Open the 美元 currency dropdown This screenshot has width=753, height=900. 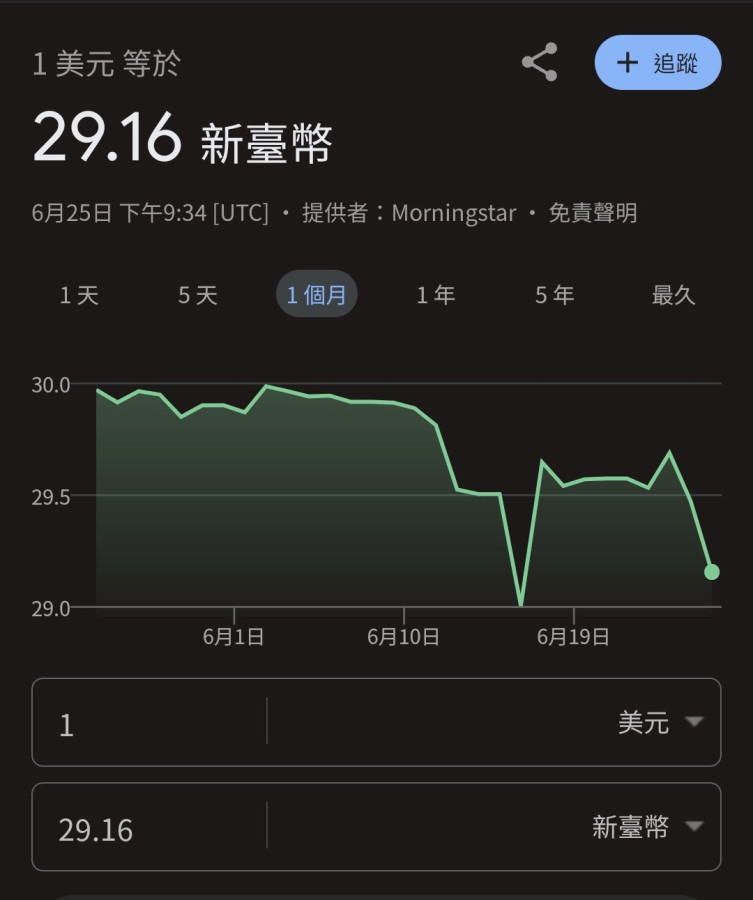(660, 722)
